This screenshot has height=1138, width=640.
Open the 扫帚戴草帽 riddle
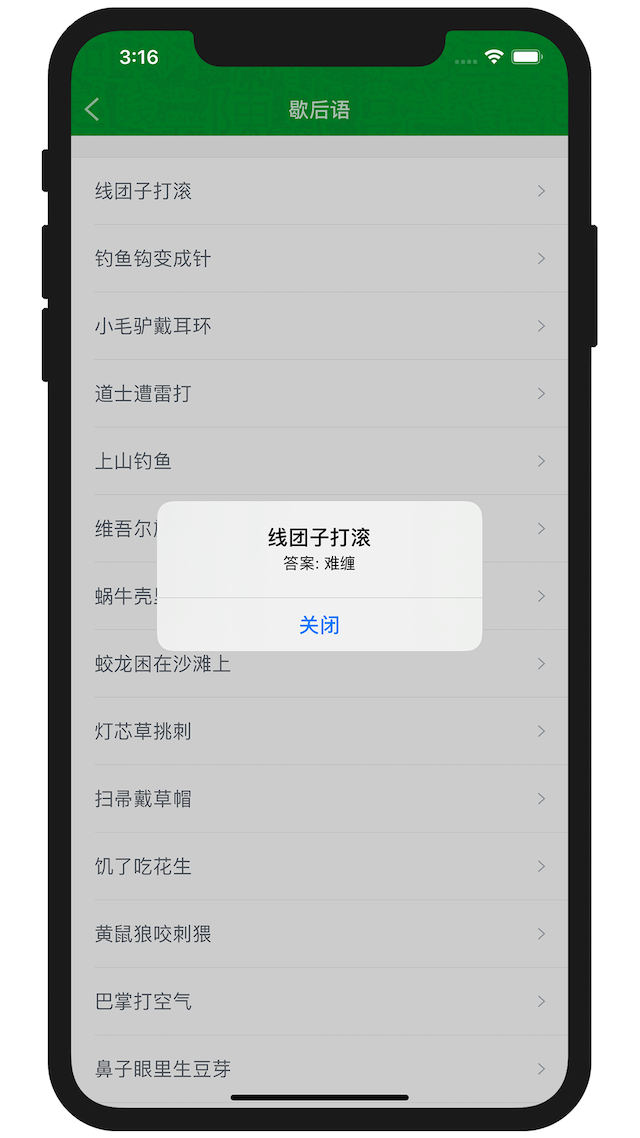point(319,798)
